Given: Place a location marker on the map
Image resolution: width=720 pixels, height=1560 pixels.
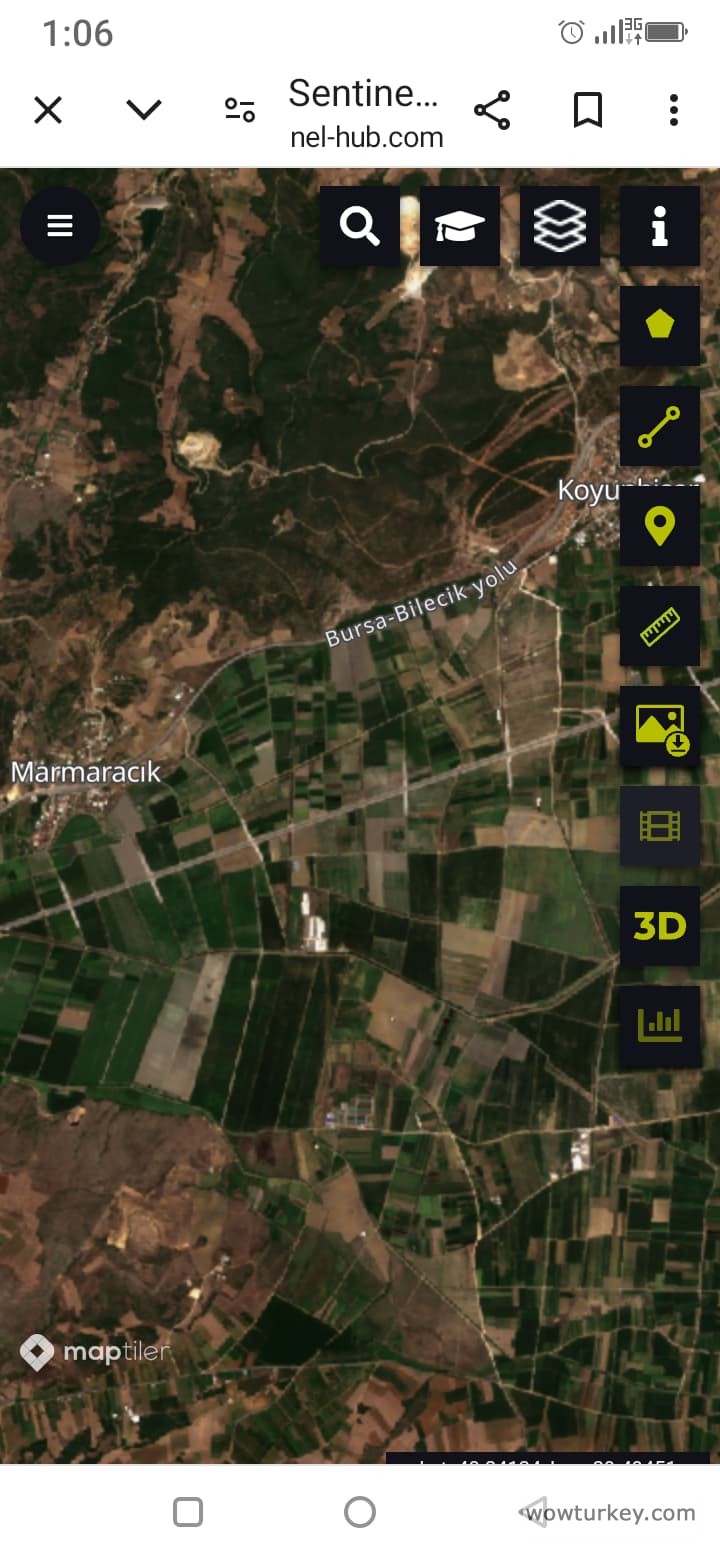Looking at the screenshot, I should pyautogui.click(x=660, y=526).
